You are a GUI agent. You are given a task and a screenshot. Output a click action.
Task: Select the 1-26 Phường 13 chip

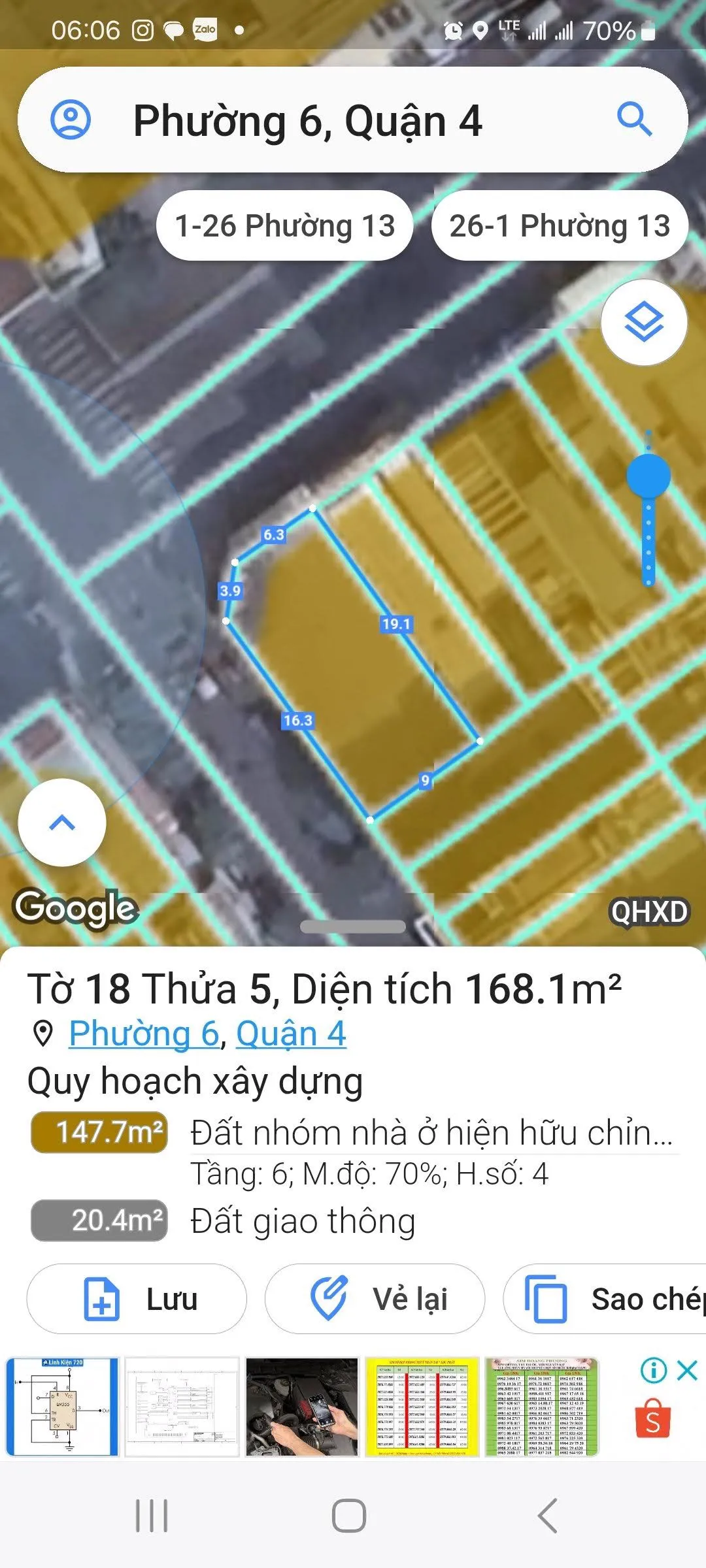[285, 225]
